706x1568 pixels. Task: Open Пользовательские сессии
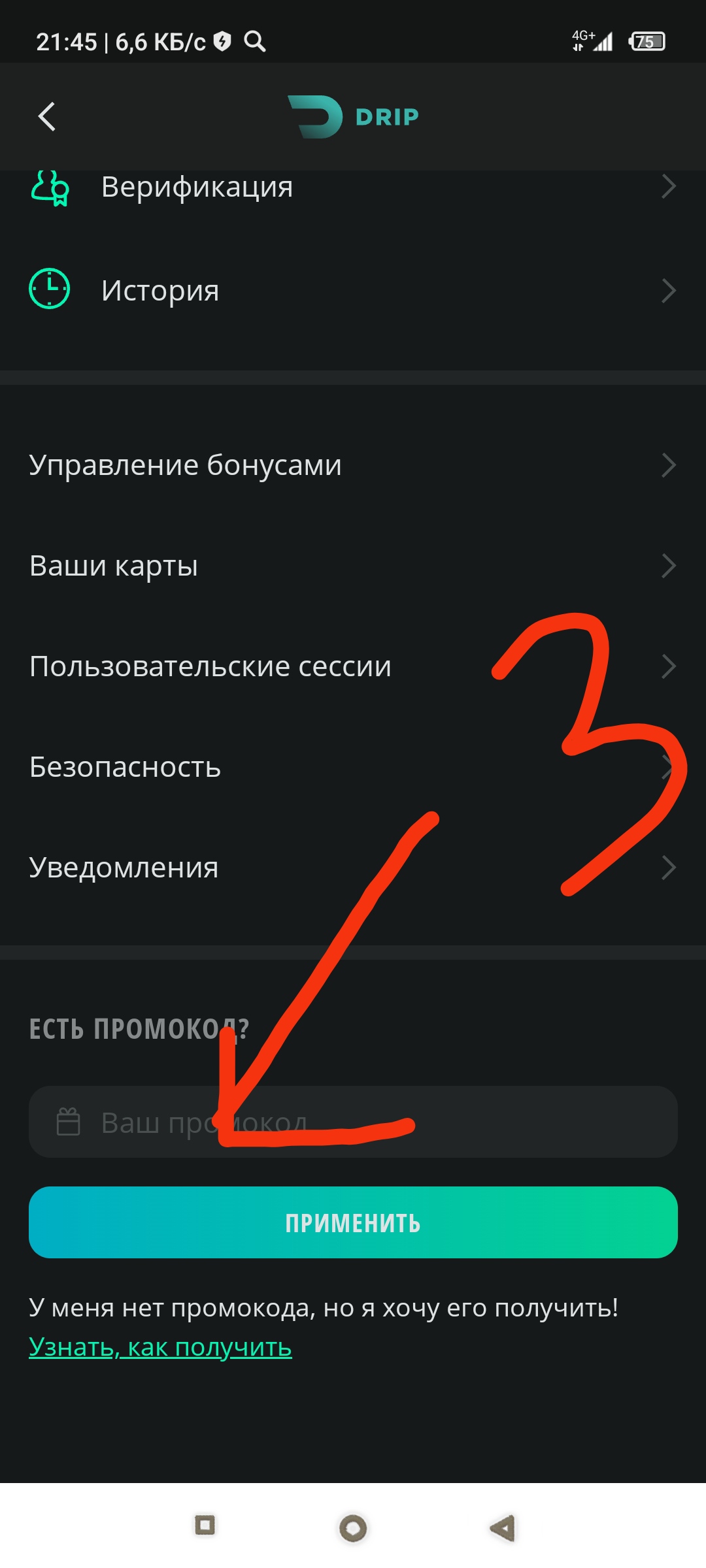point(353,666)
